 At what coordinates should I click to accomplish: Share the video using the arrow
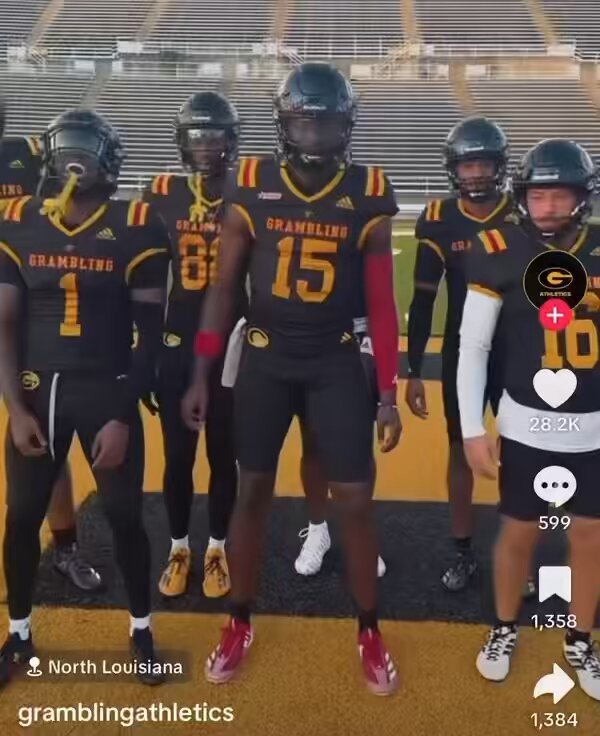(554, 683)
